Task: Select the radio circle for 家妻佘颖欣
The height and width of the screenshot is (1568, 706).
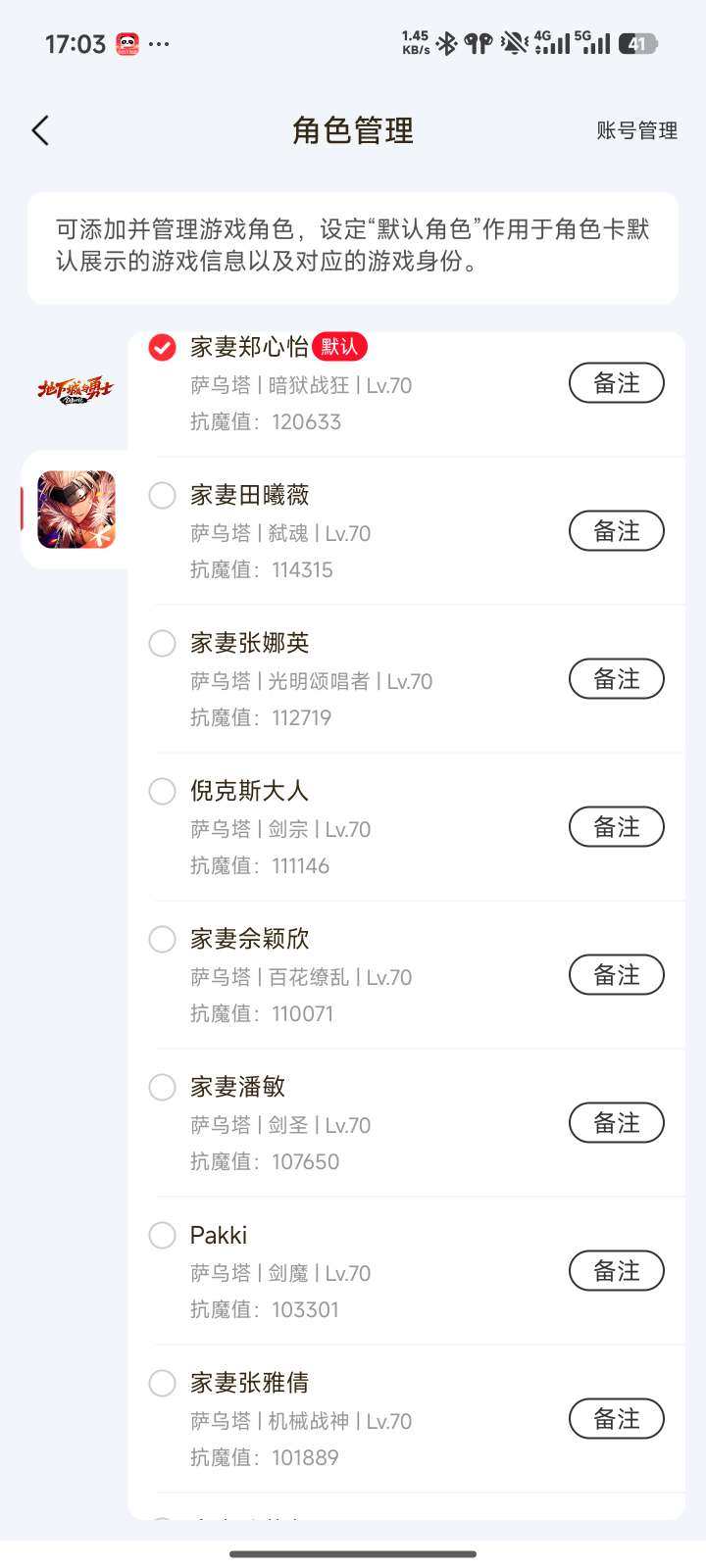Action: (x=162, y=939)
